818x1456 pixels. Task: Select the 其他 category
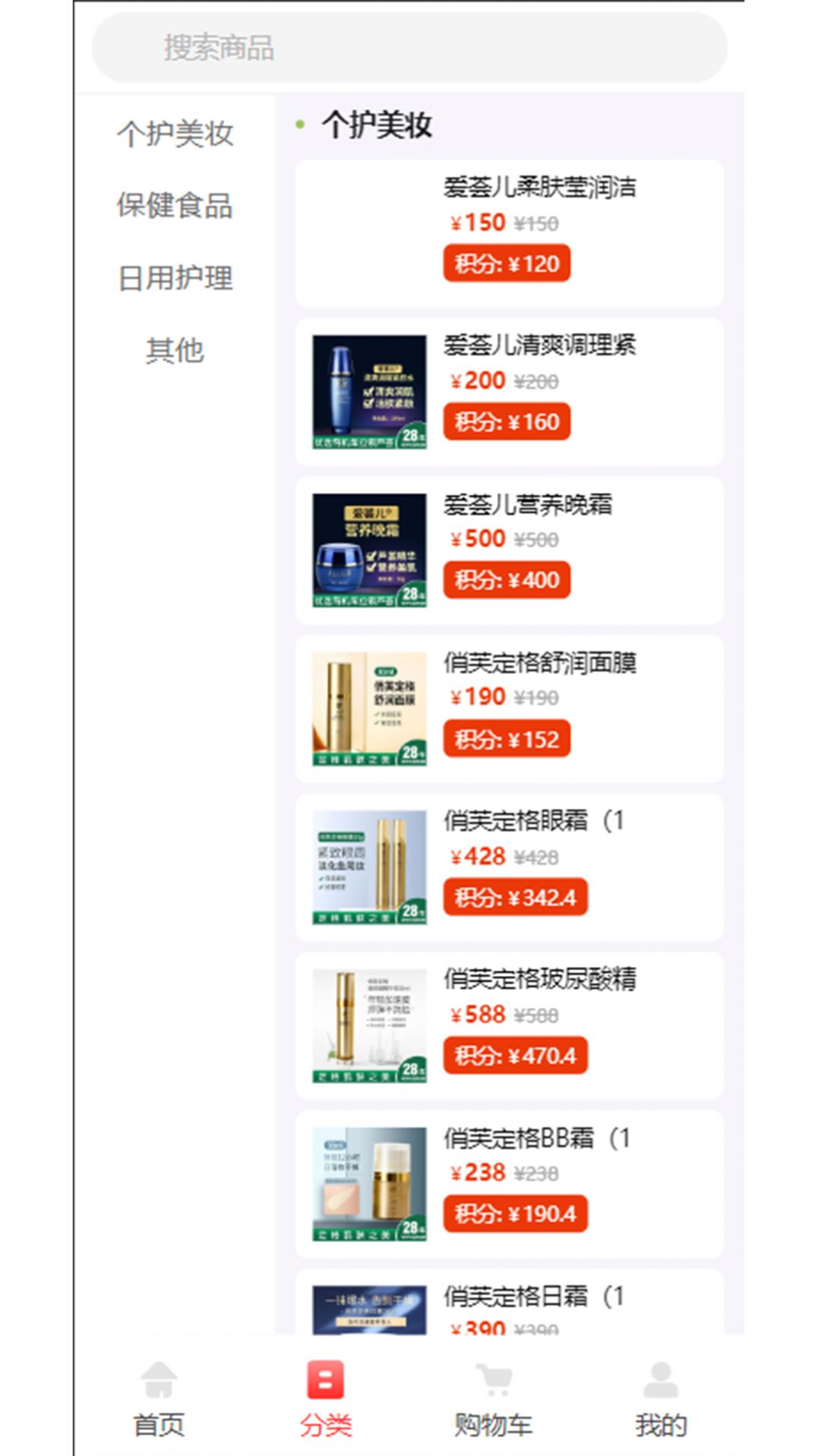175,351
